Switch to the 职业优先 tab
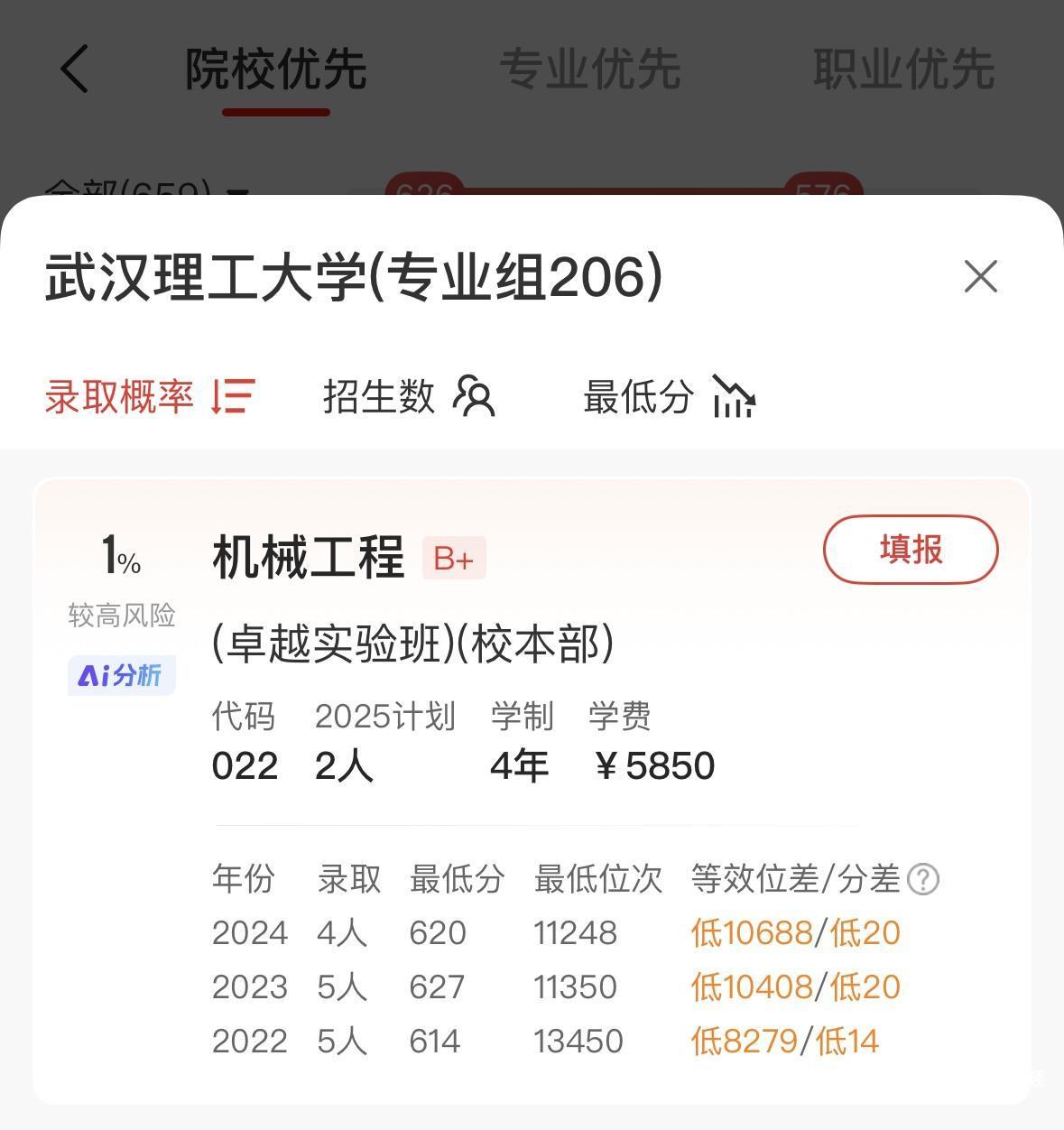The height and width of the screenshot is (1130, 1064). tap(903, 69)
